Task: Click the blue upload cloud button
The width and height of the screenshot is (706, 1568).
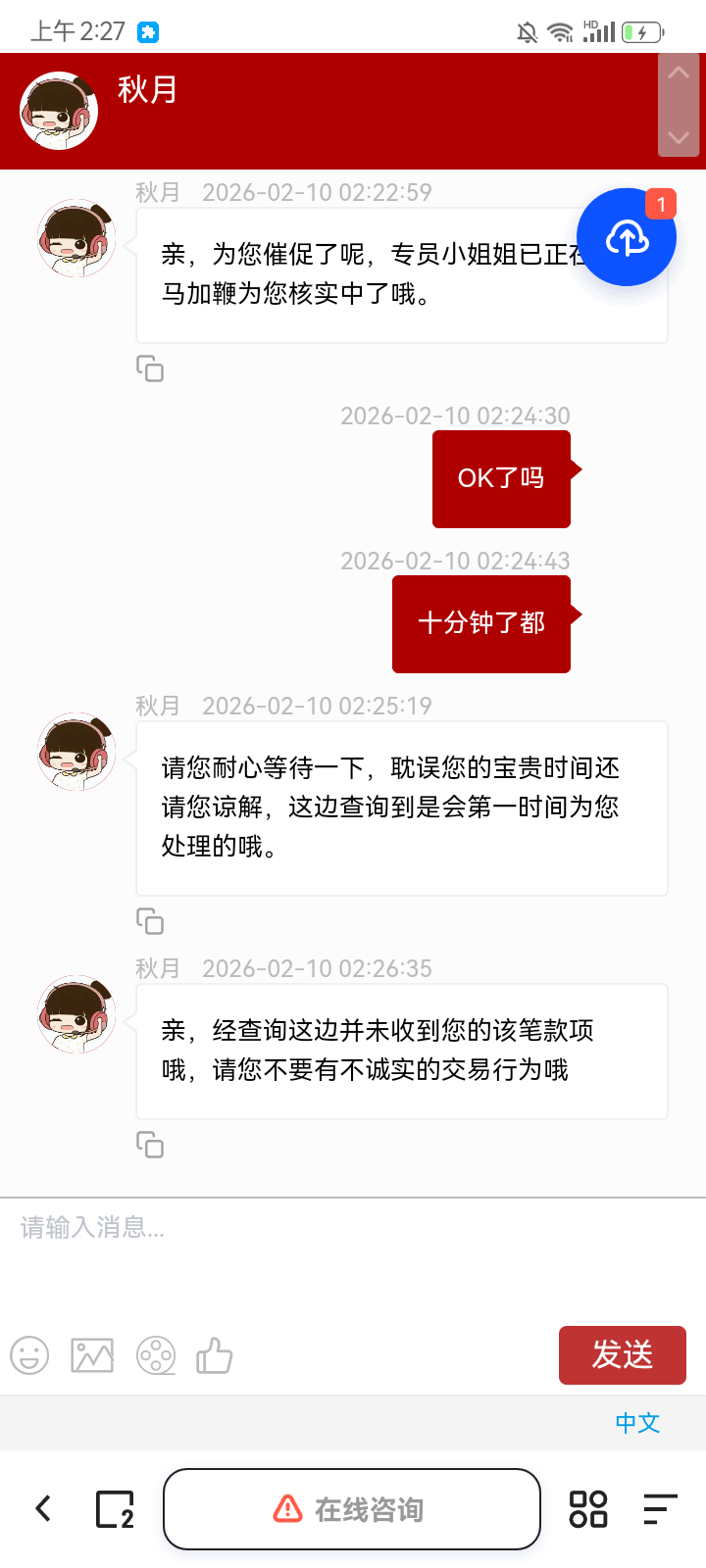Action: pyautogui.click(x=626, y=237)
